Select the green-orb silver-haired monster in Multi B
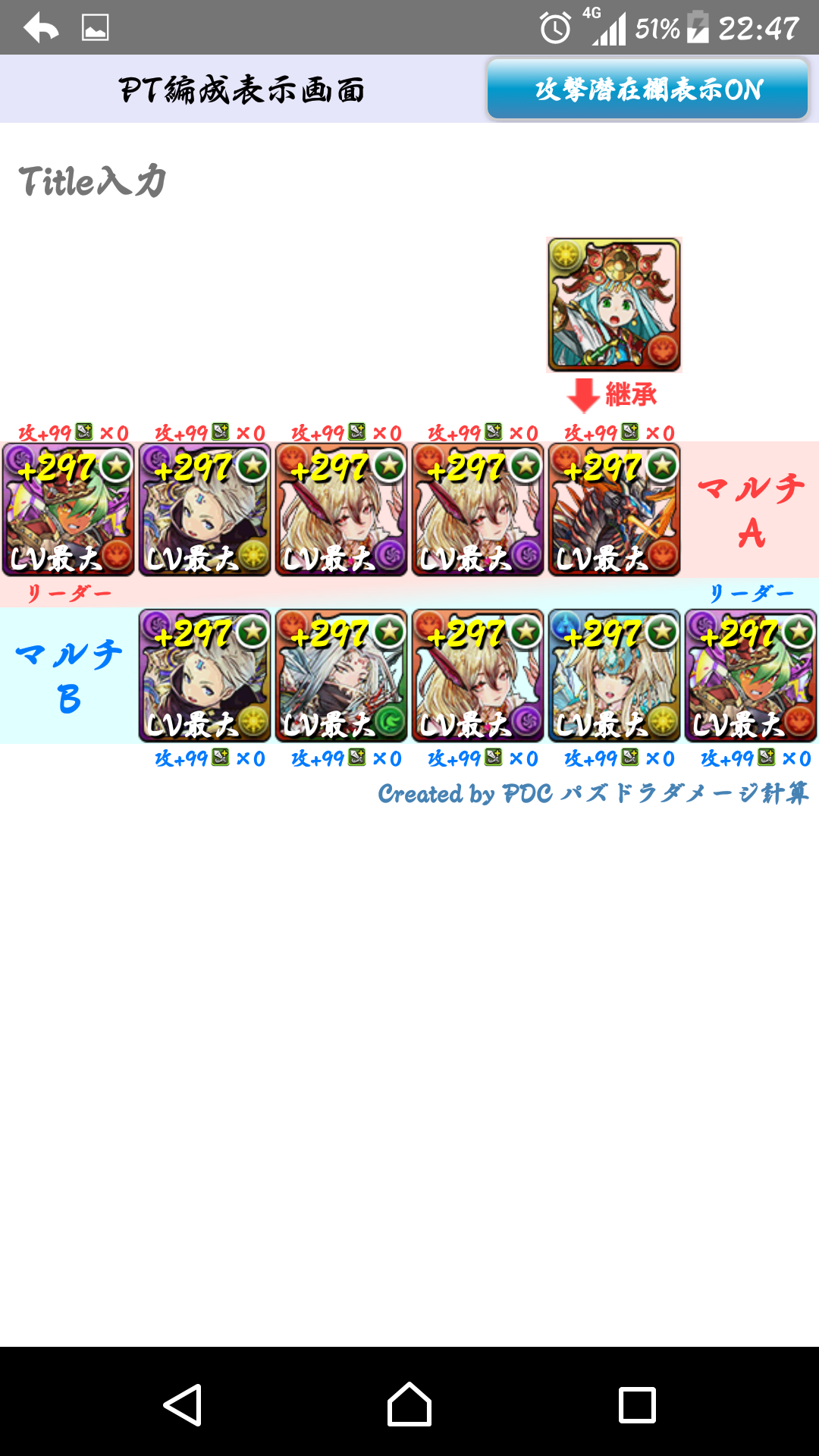This screenshot has height=1456, width=819. point(341,676)
